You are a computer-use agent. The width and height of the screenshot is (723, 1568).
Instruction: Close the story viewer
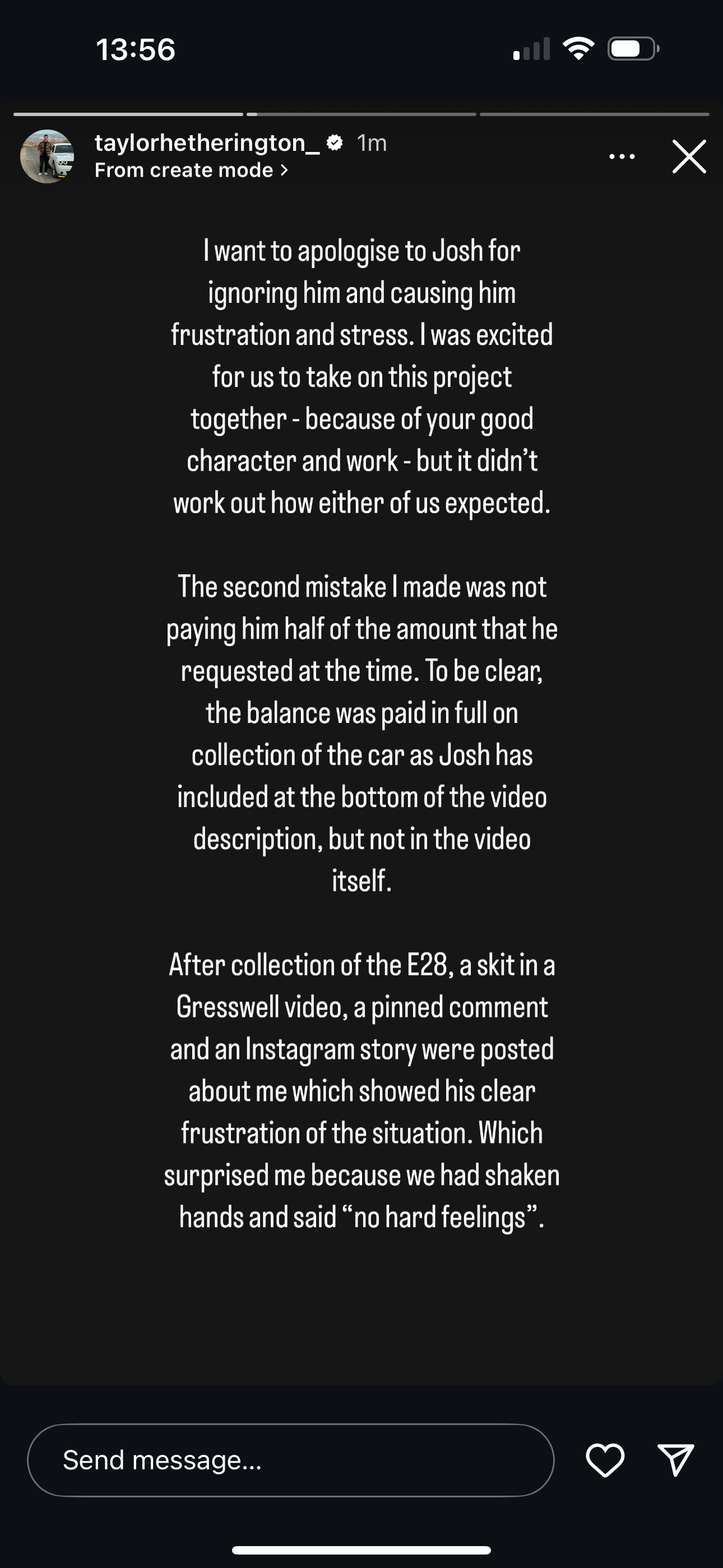coord(689,156)
